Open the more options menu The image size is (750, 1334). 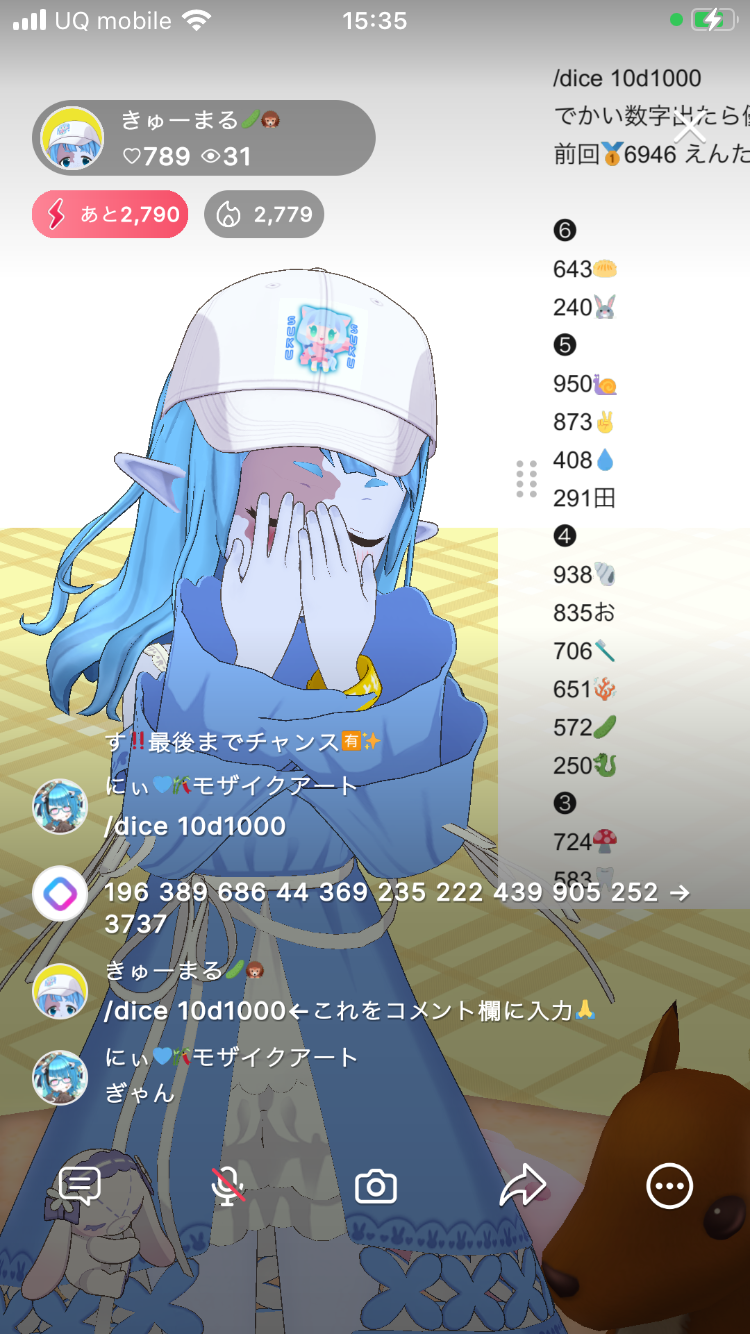pyautogui.click(x=669, y=1187)
